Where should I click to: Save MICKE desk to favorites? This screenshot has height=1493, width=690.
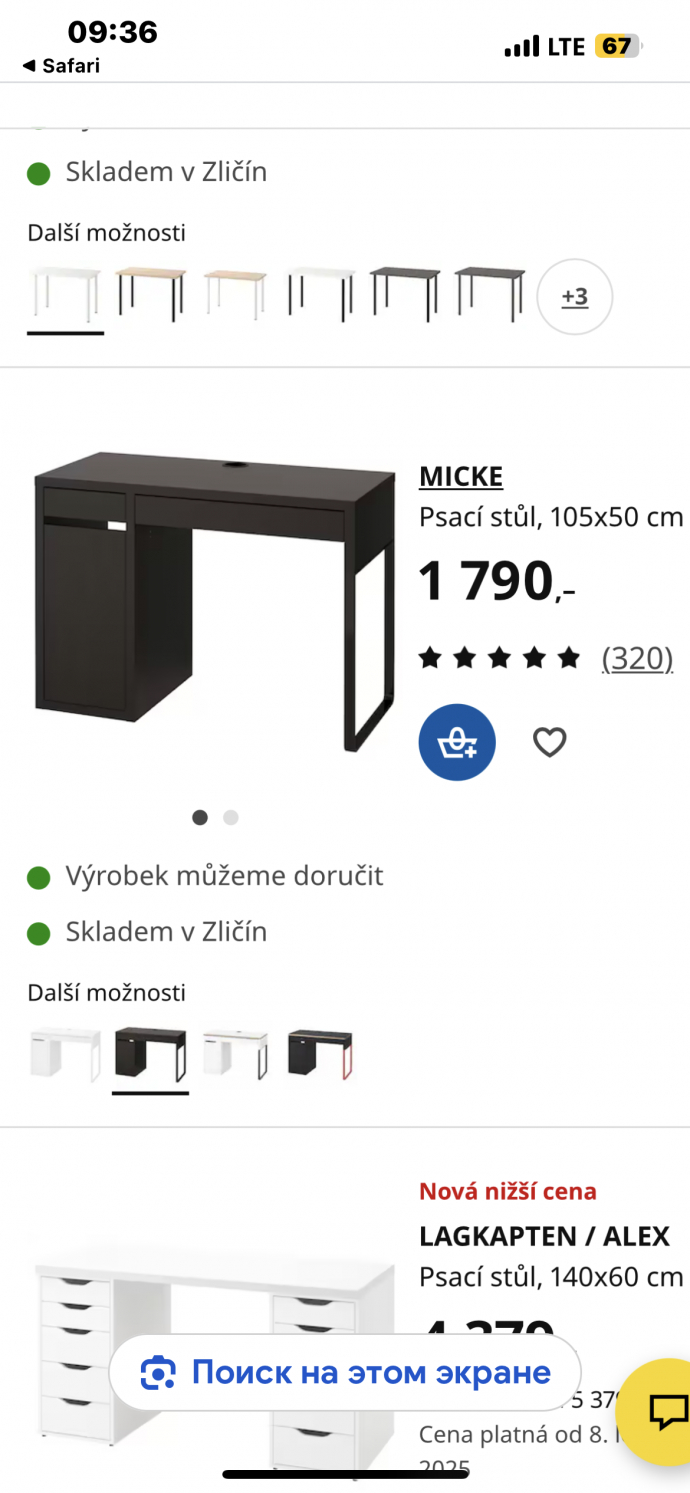tap(549, 742)
